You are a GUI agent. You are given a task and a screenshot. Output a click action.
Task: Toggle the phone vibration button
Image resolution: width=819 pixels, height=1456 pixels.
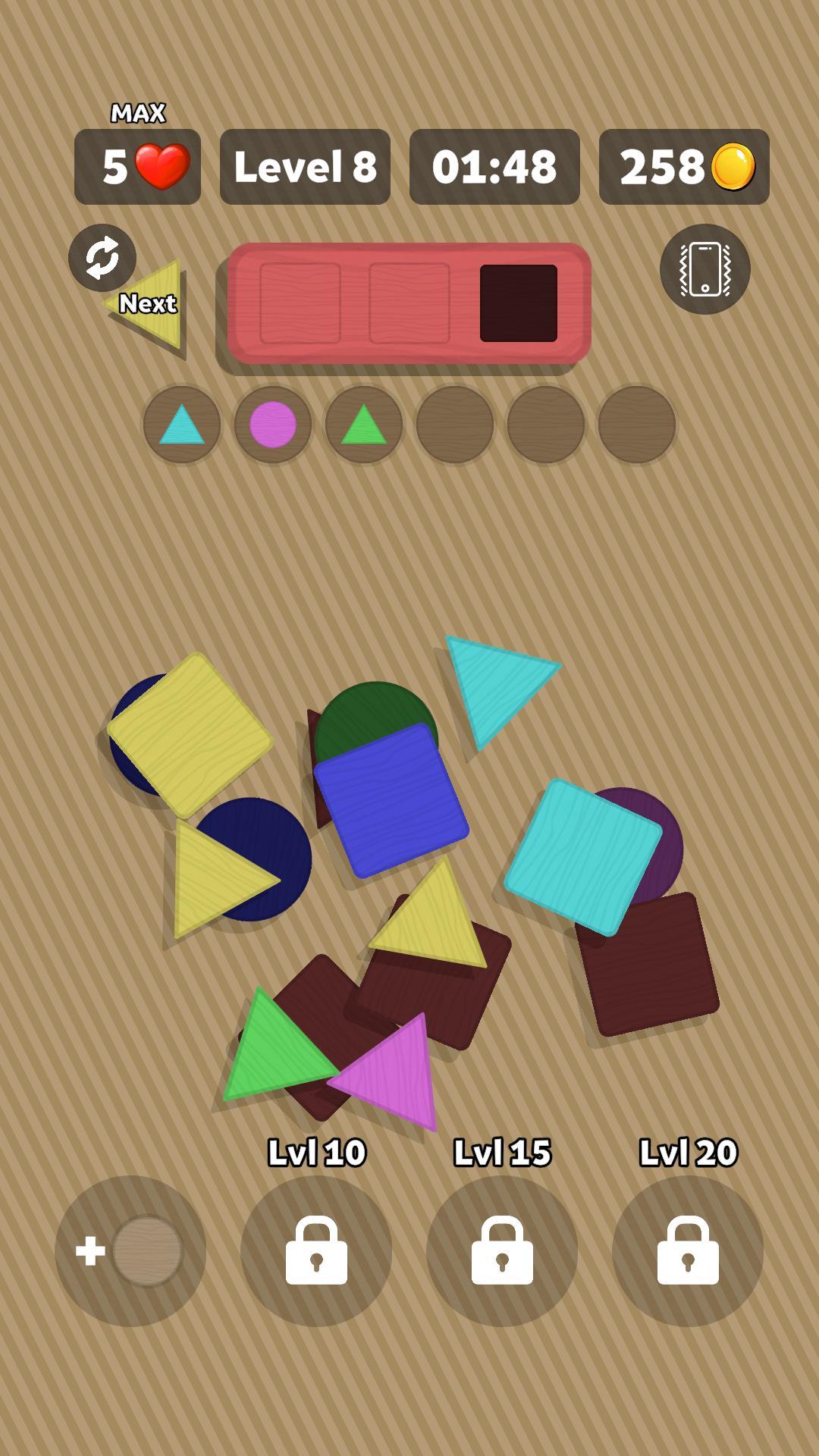705,269
